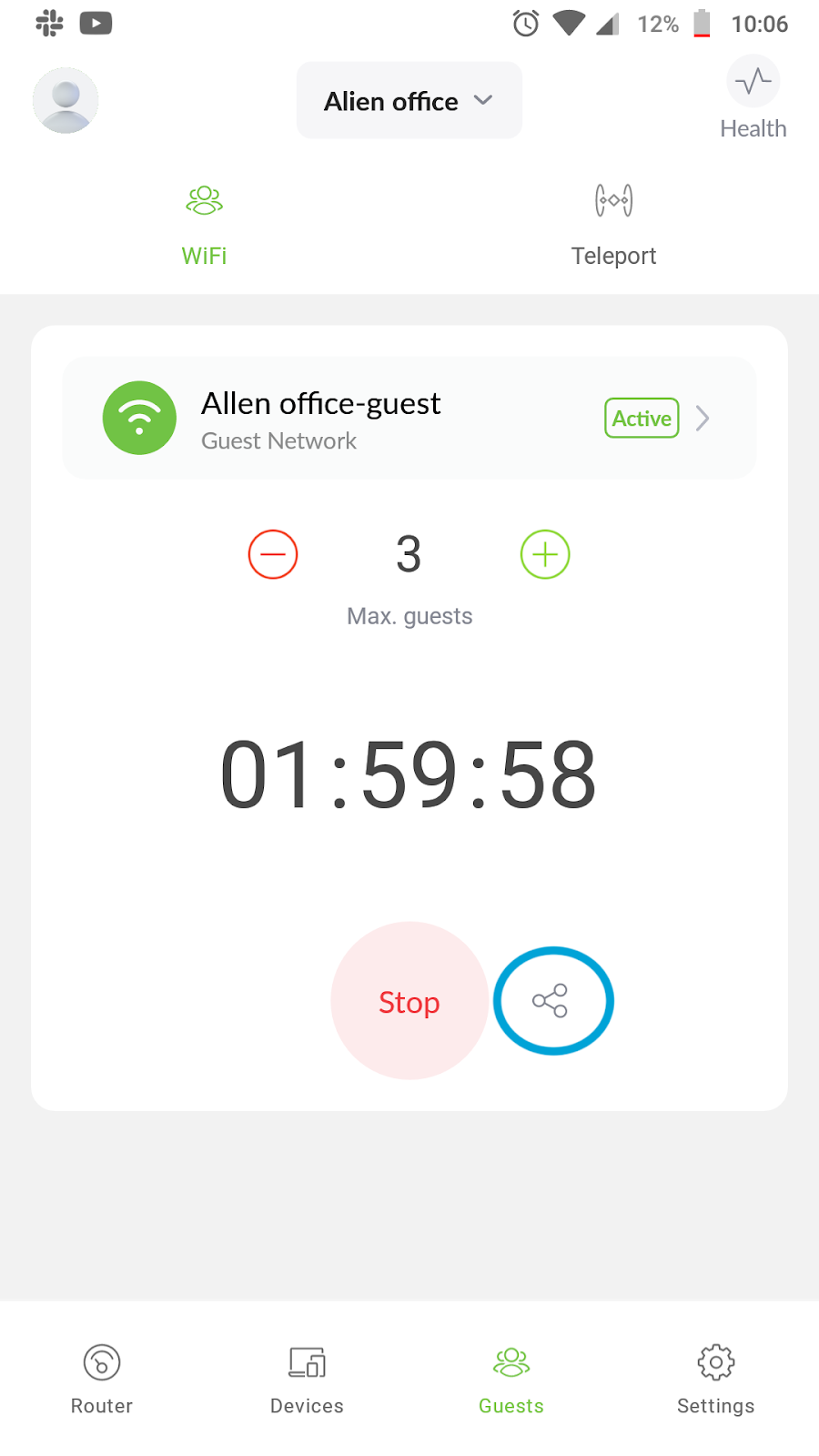Screen dimensions: 819x1456
Task: Open the Devices tab
Action: 307,1380
